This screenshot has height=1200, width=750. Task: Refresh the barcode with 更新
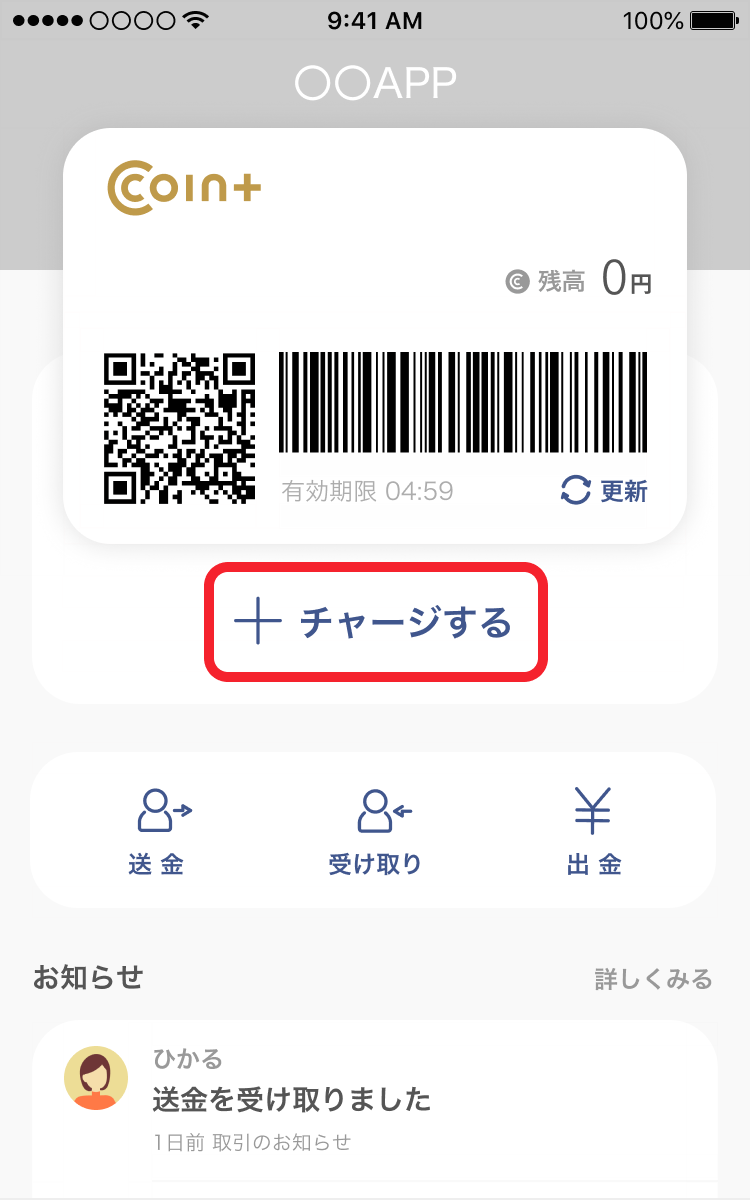604,491
